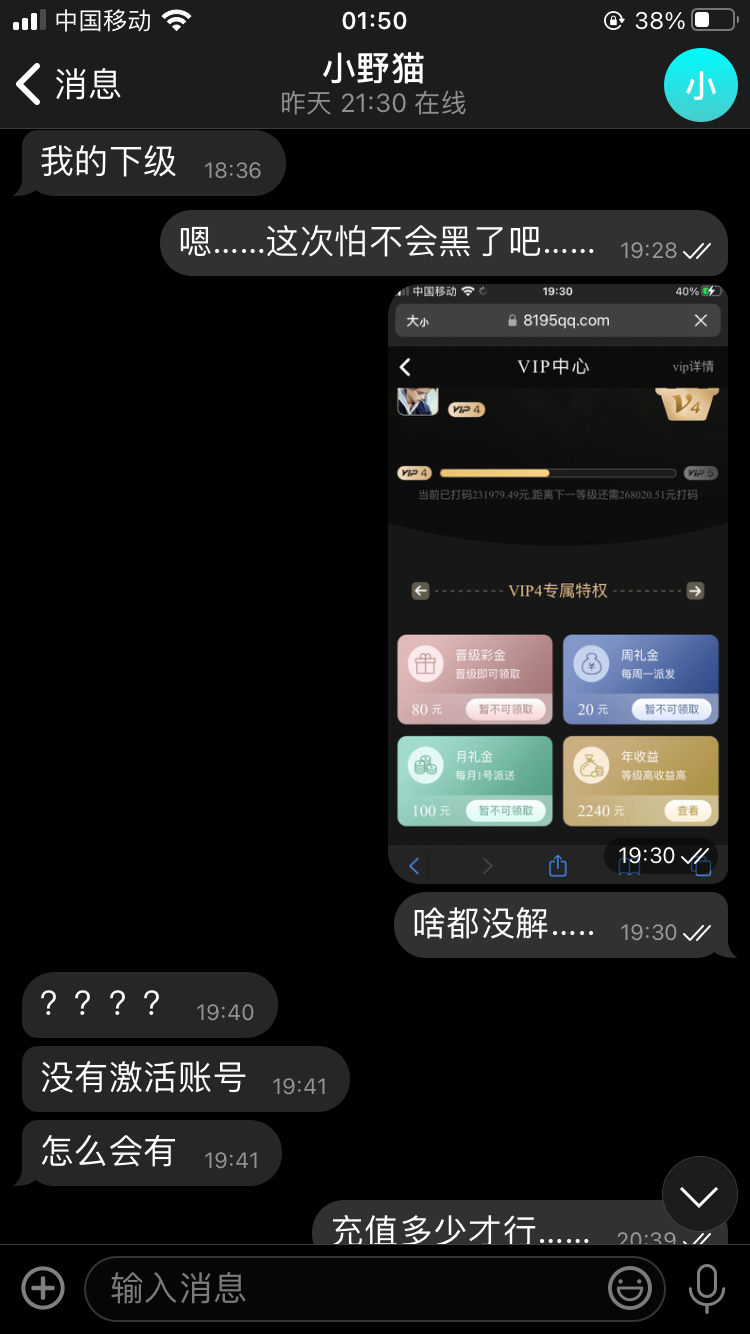750x1334 pixels.
Task: Go back to the 消息 list
Action: tap(68, 85)
